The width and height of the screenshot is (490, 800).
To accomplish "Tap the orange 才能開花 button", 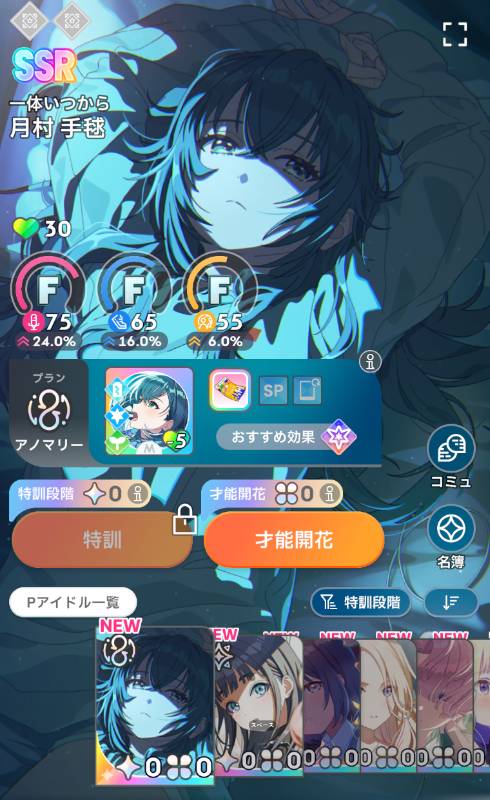I will click(x=294, y=540).
